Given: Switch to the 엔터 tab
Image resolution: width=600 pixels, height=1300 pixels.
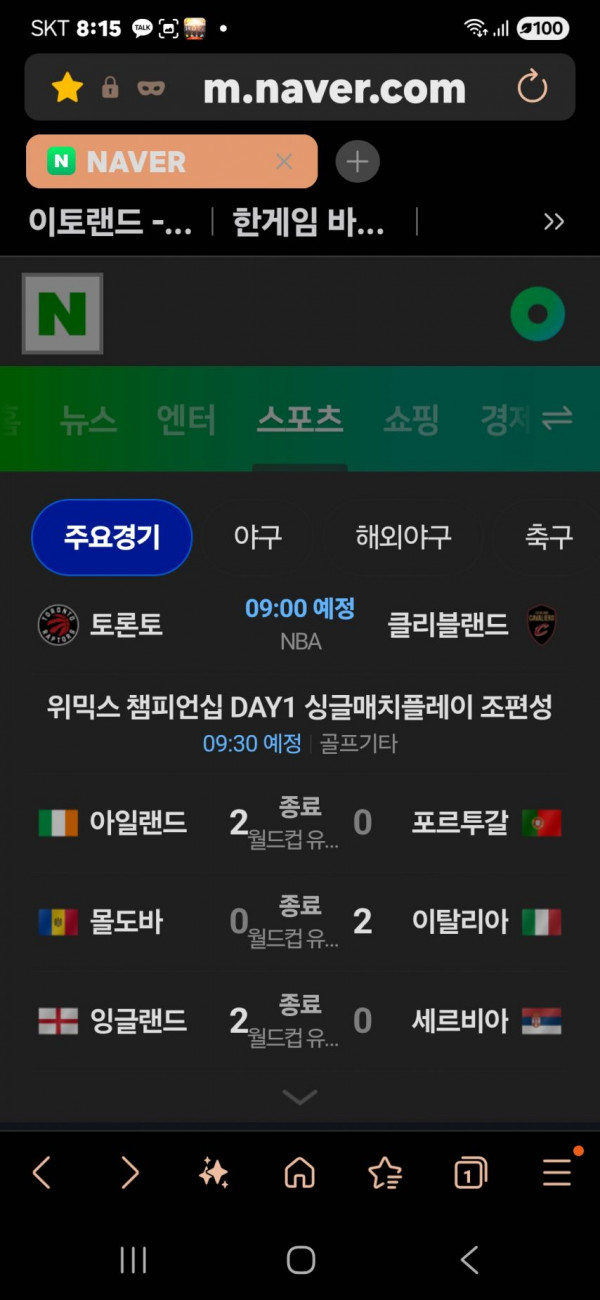Looking at the screenshot, I should 186,421.
